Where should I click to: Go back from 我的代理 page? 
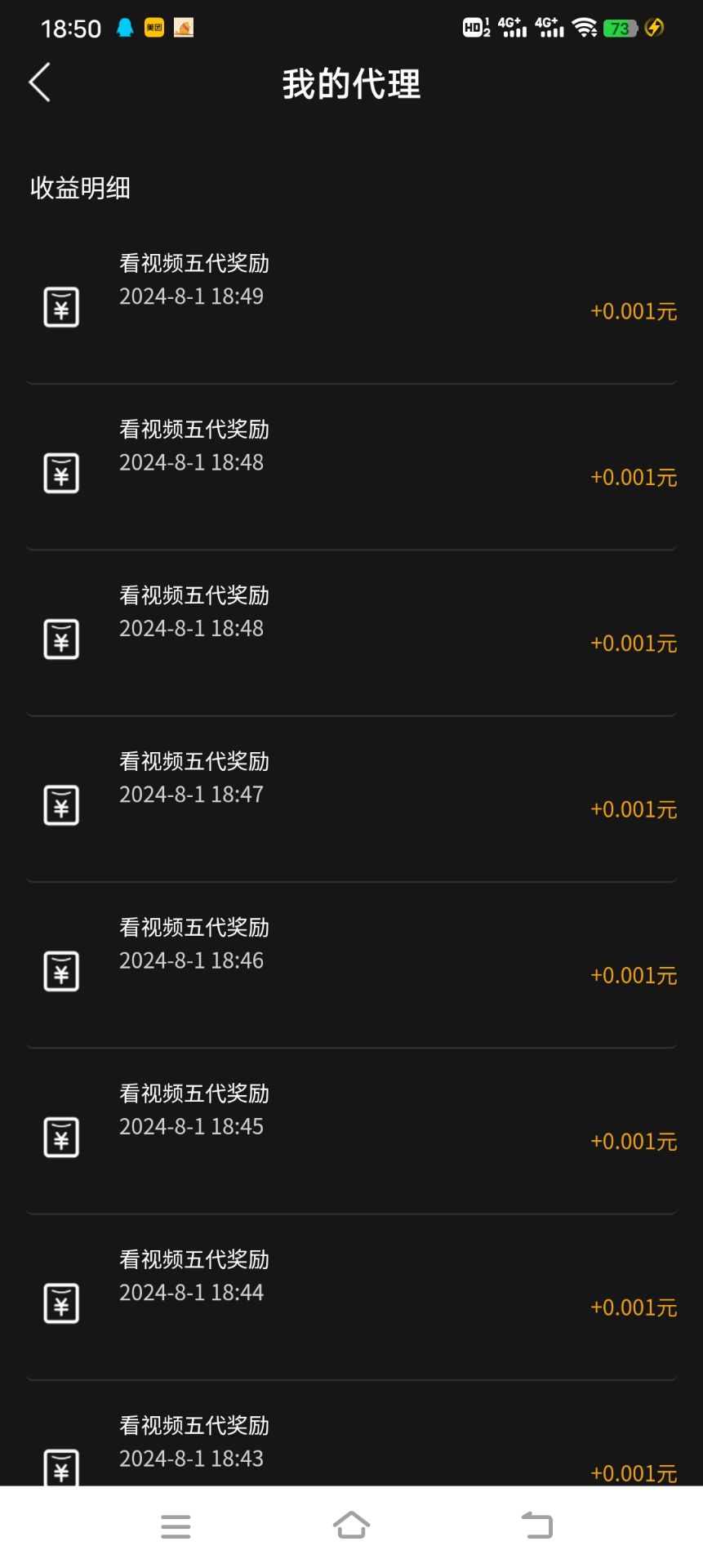(39, 82)
